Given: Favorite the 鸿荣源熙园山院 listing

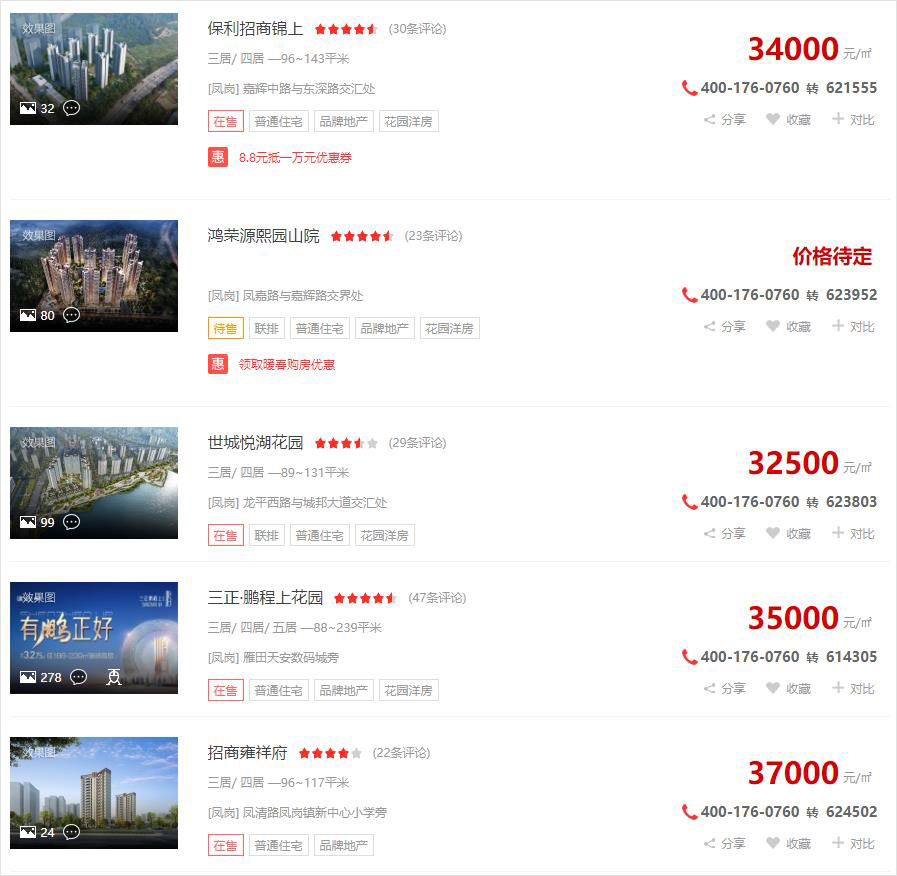Looking at the screenshot, I should coord(789,327).
